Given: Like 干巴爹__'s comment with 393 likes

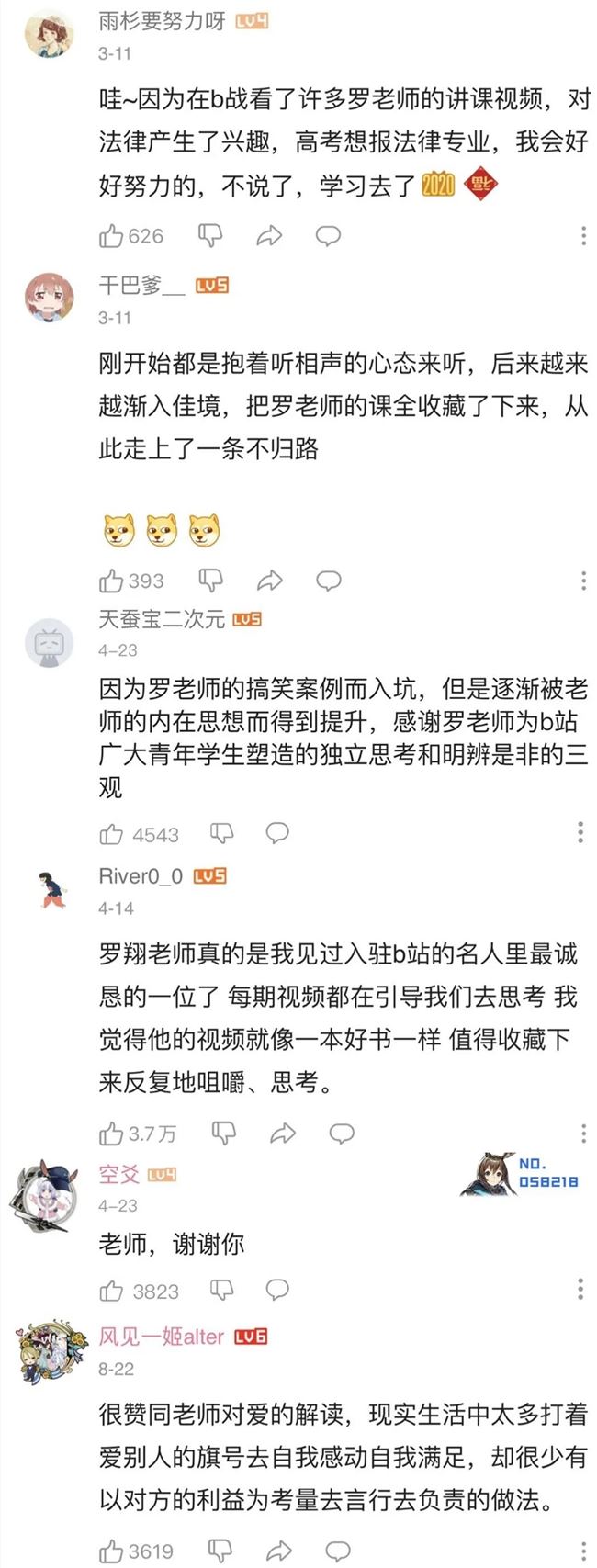Looking at the screenshot, I should [111, 581].
